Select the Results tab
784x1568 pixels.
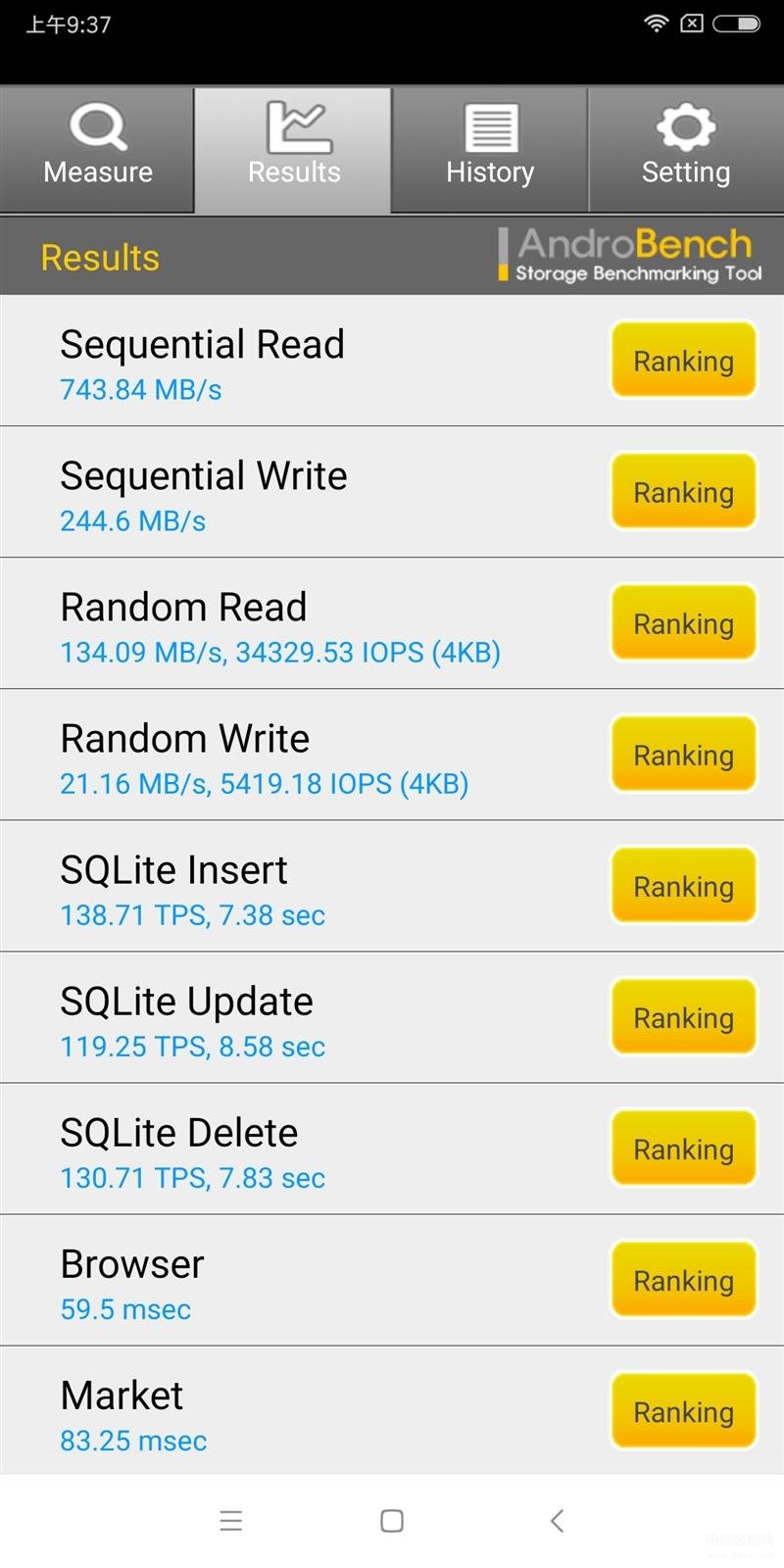point(293,149)
